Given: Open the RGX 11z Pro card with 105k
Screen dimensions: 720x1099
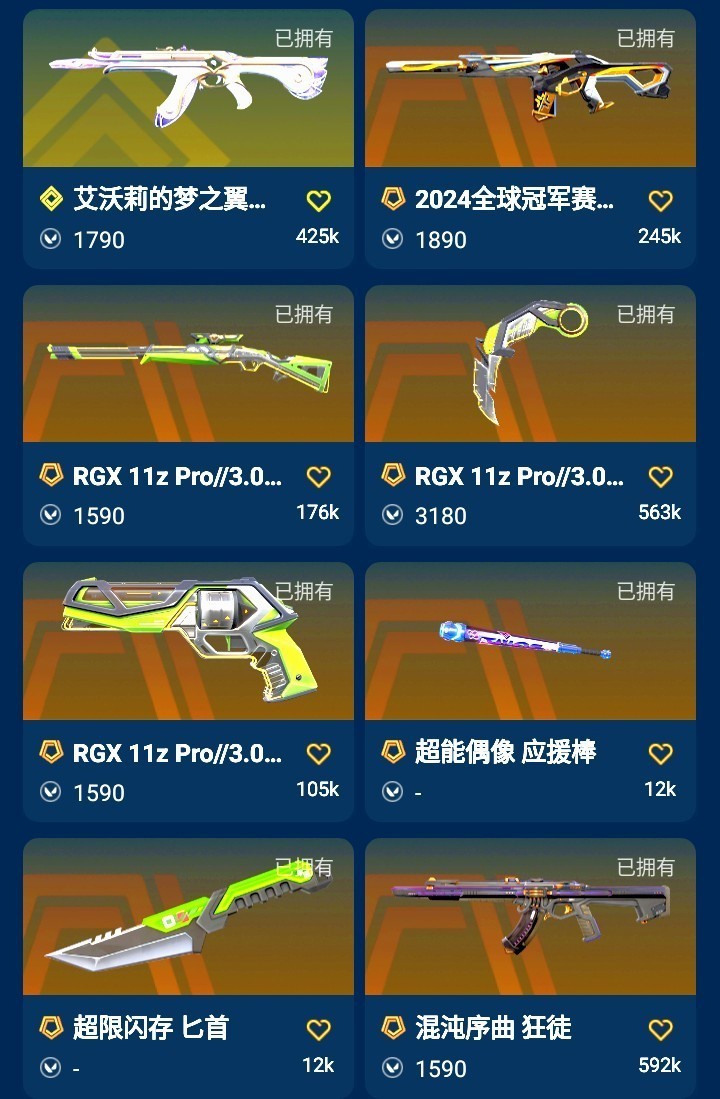Looking at the screenshot, I should [x=188, y=650].
